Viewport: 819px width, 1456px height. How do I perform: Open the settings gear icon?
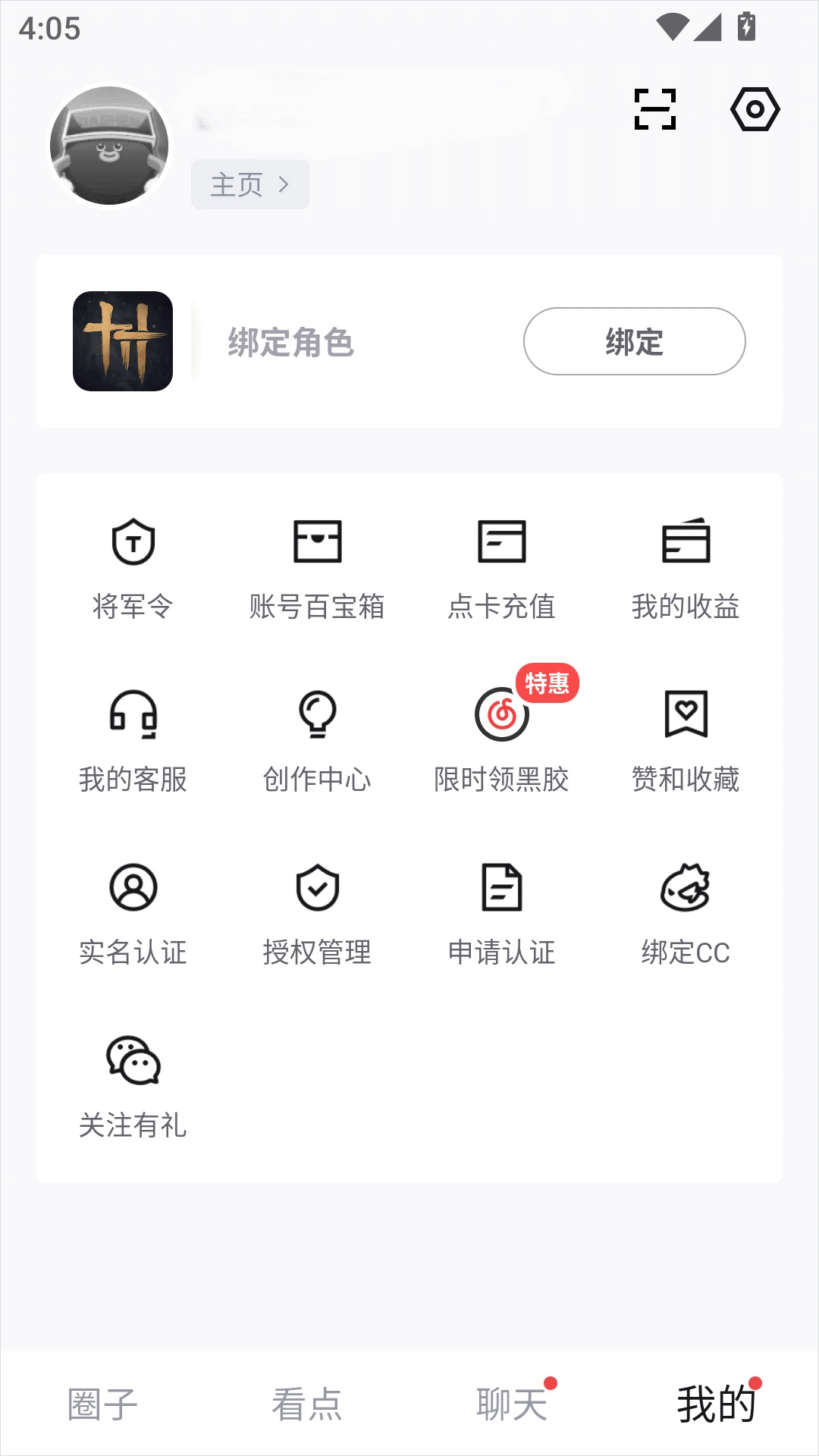[x=755, y=109]
